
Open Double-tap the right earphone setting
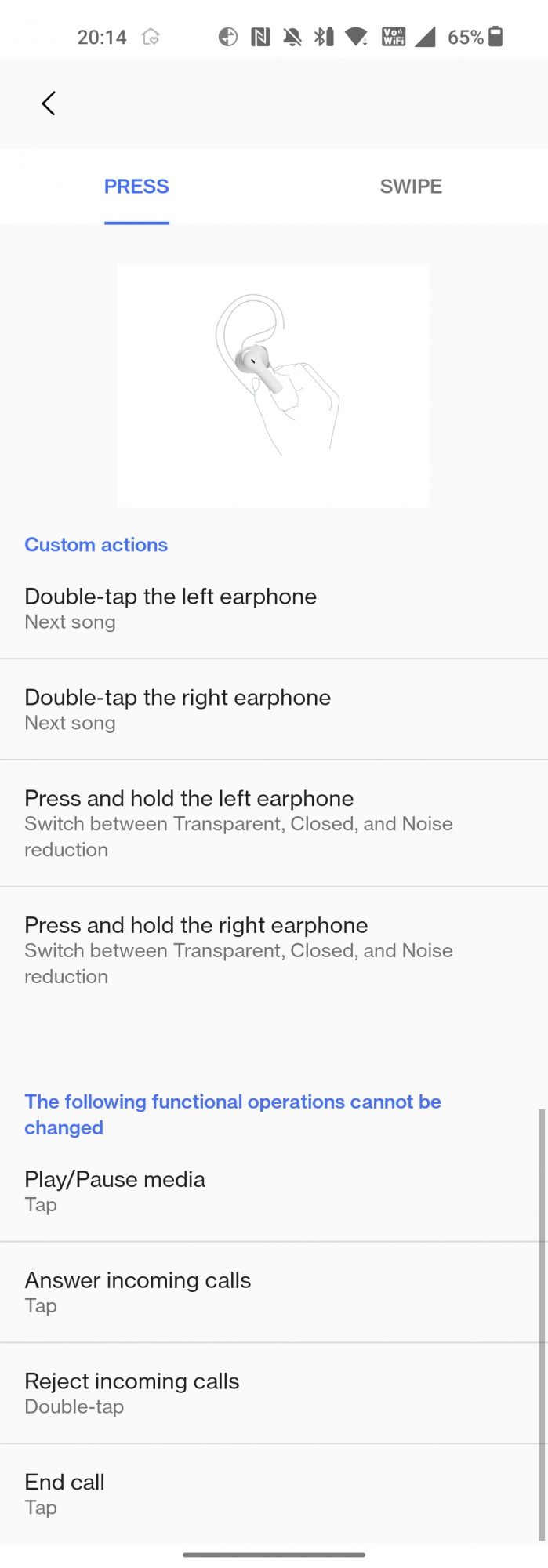(x=274, y=710)
